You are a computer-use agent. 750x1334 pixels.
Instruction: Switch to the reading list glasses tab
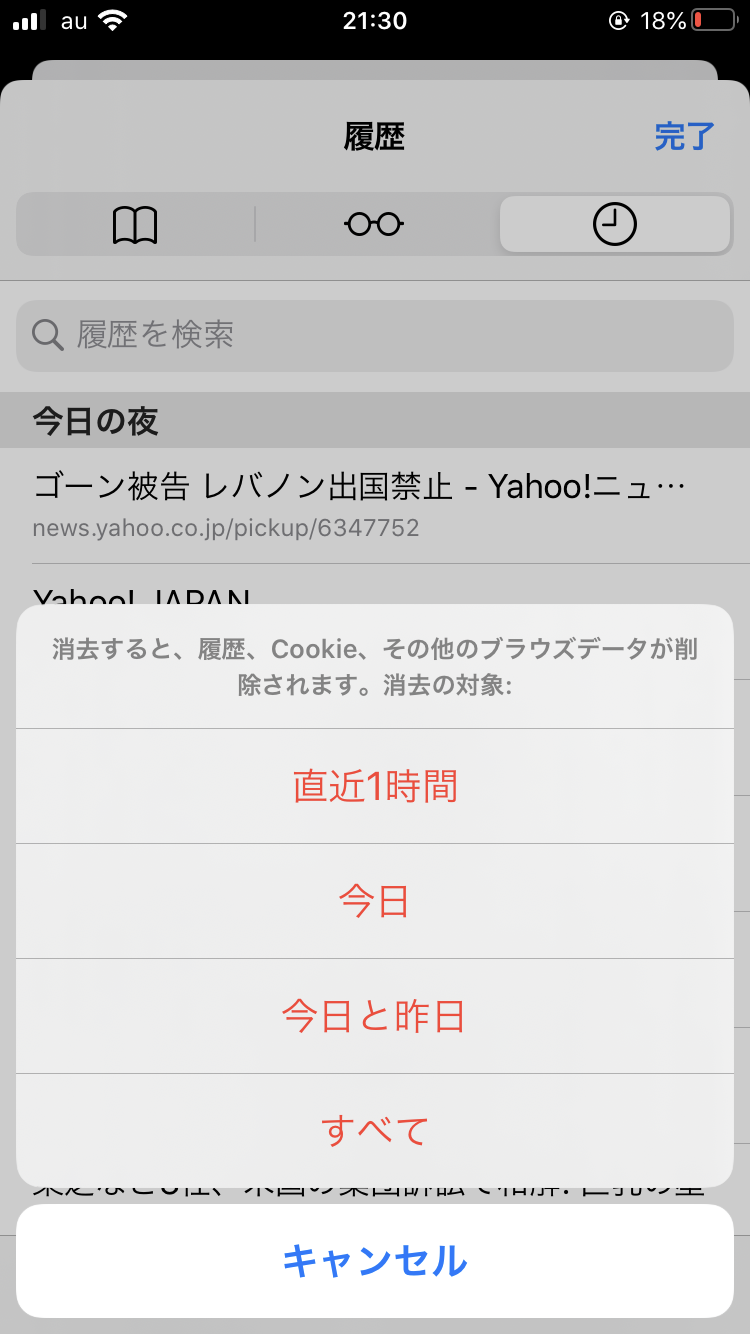click(375, 224)
